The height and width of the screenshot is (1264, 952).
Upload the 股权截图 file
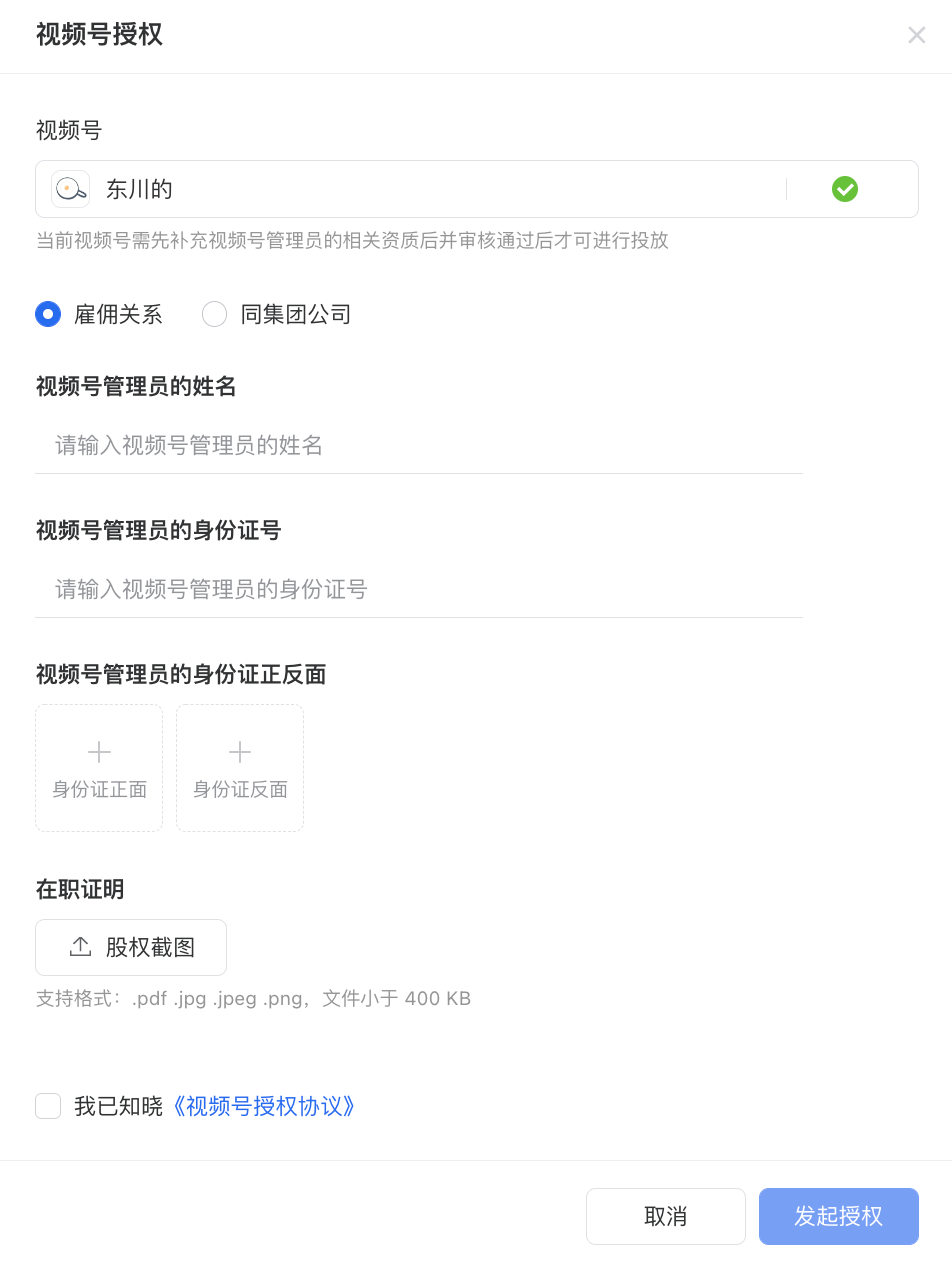[x=131, y=947]
